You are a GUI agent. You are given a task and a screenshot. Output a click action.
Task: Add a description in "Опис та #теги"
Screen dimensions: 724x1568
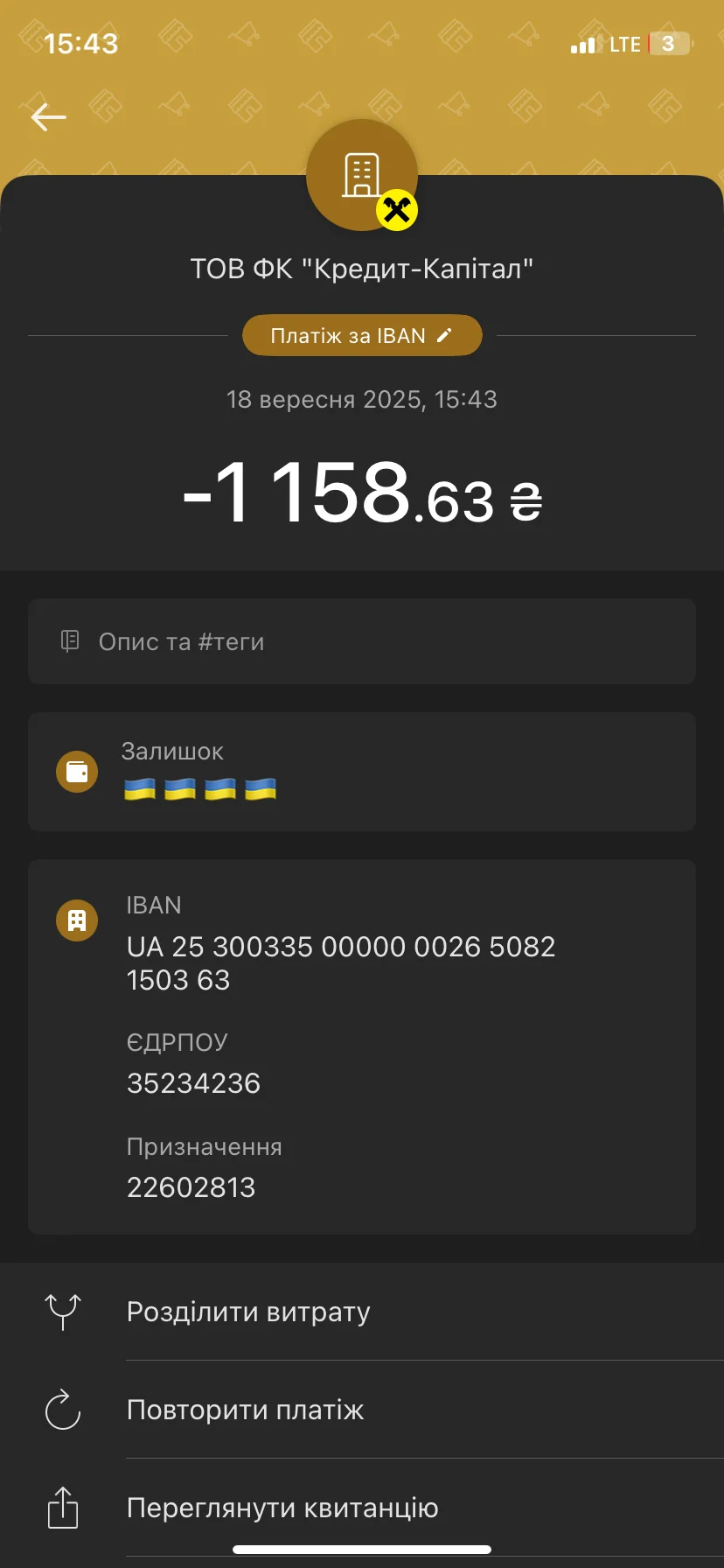[361, 641]
